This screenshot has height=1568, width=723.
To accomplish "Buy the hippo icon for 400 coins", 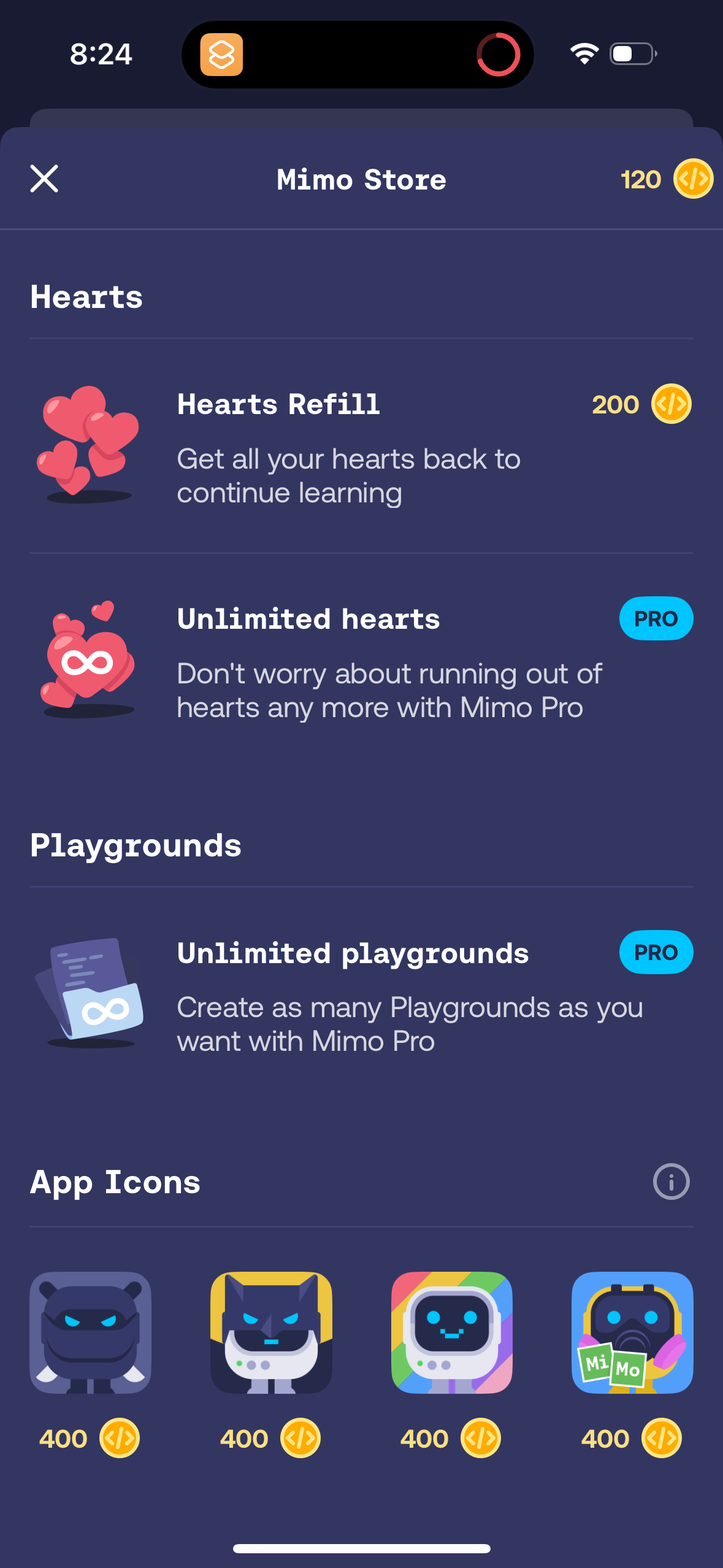I will coord(90,1439).
